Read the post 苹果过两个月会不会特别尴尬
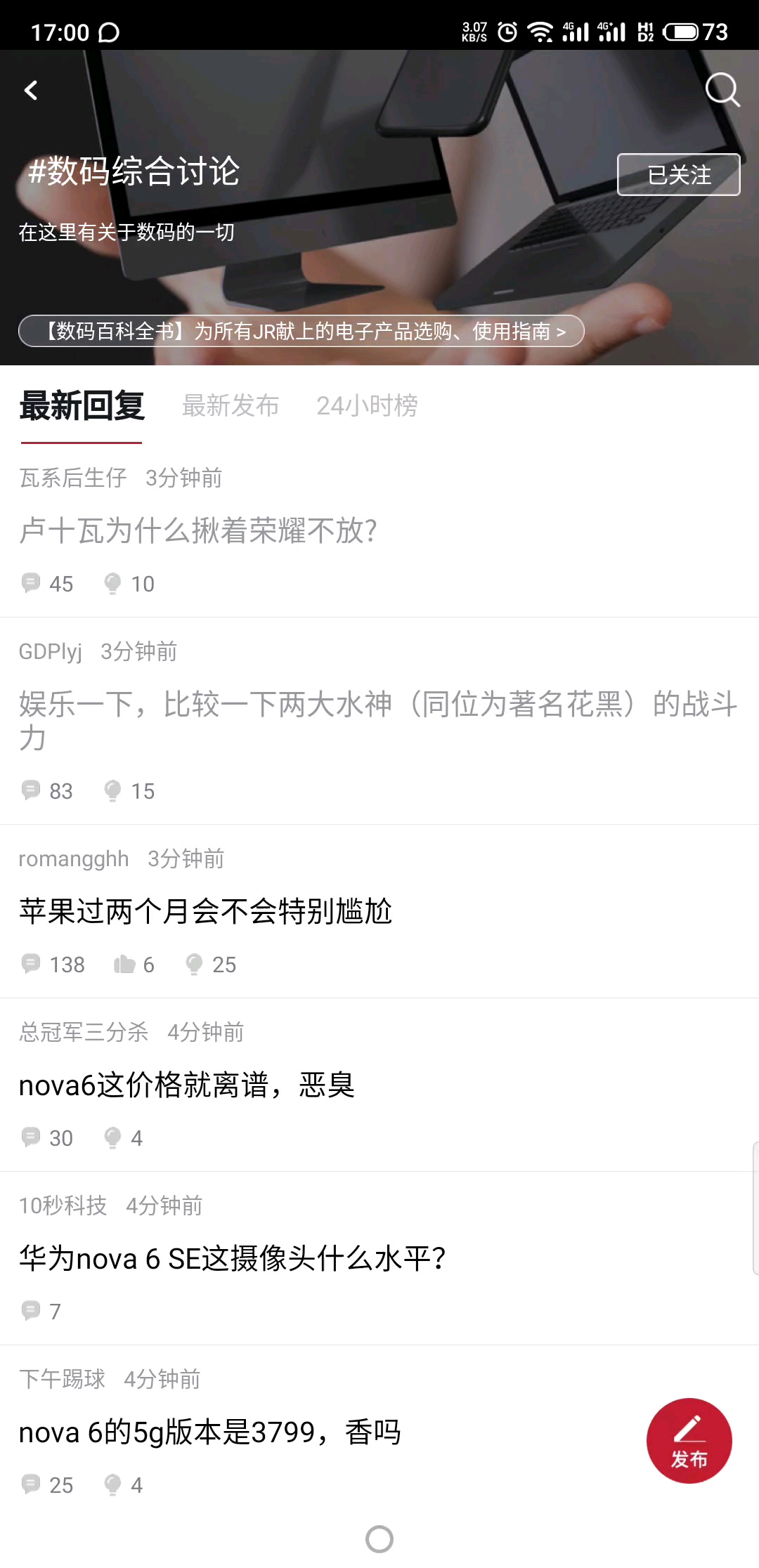759x1568 pixels. pos(205,911)
